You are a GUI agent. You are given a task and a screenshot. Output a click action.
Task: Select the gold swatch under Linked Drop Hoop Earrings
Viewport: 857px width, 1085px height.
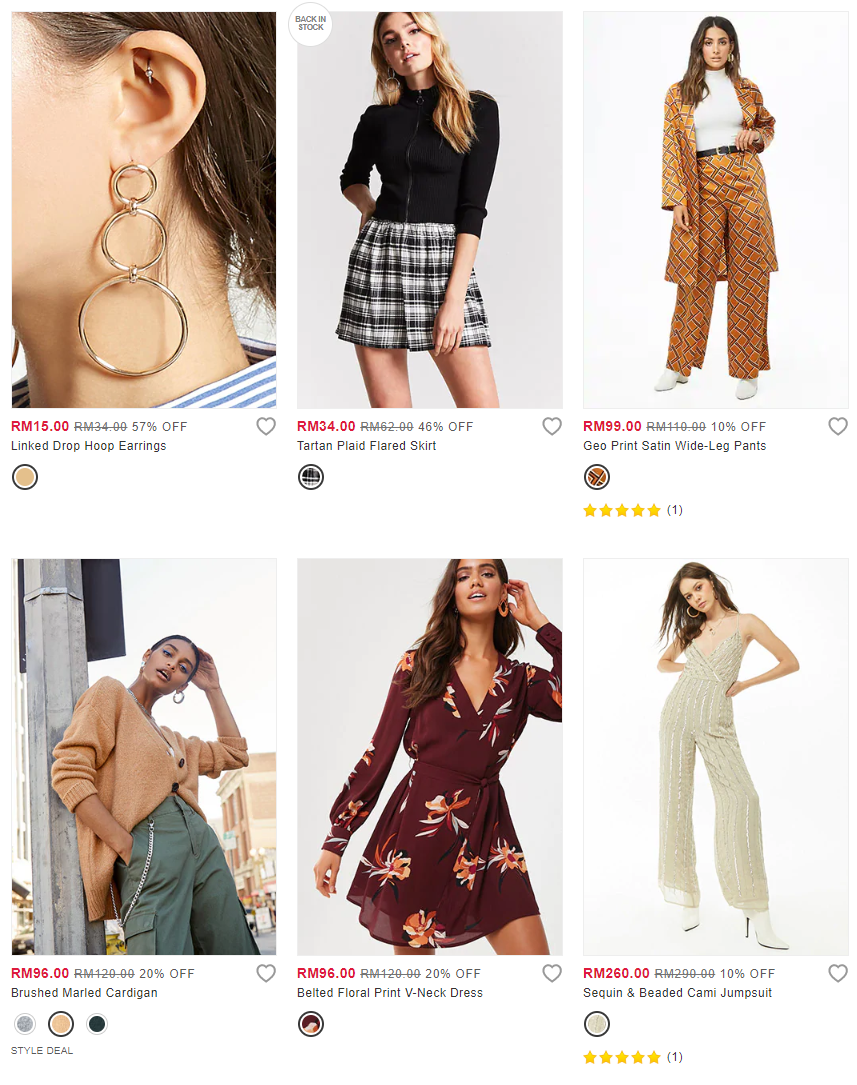(x=25, y=477)
